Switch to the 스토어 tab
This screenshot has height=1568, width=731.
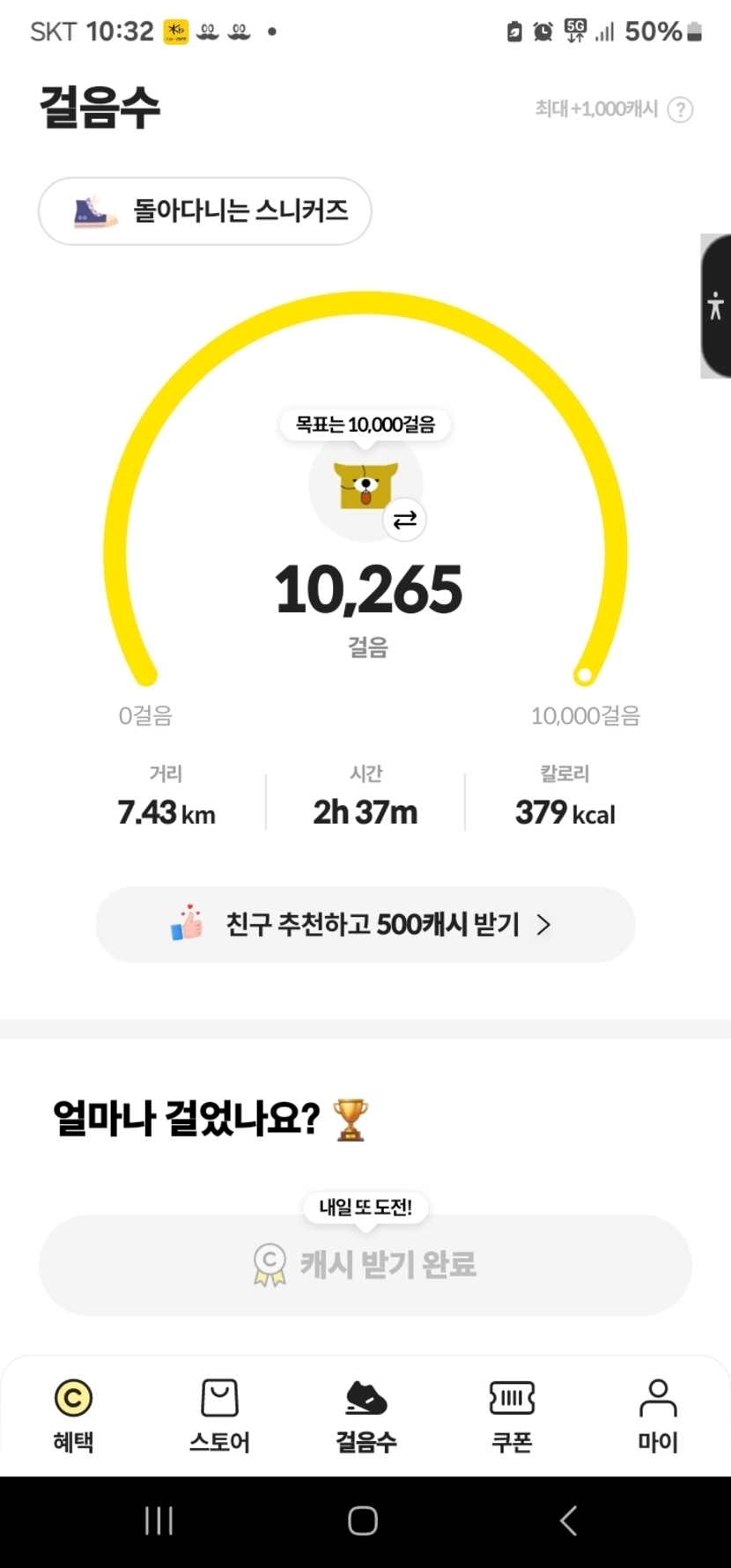pyautogui.click(x=219, y=1415)
